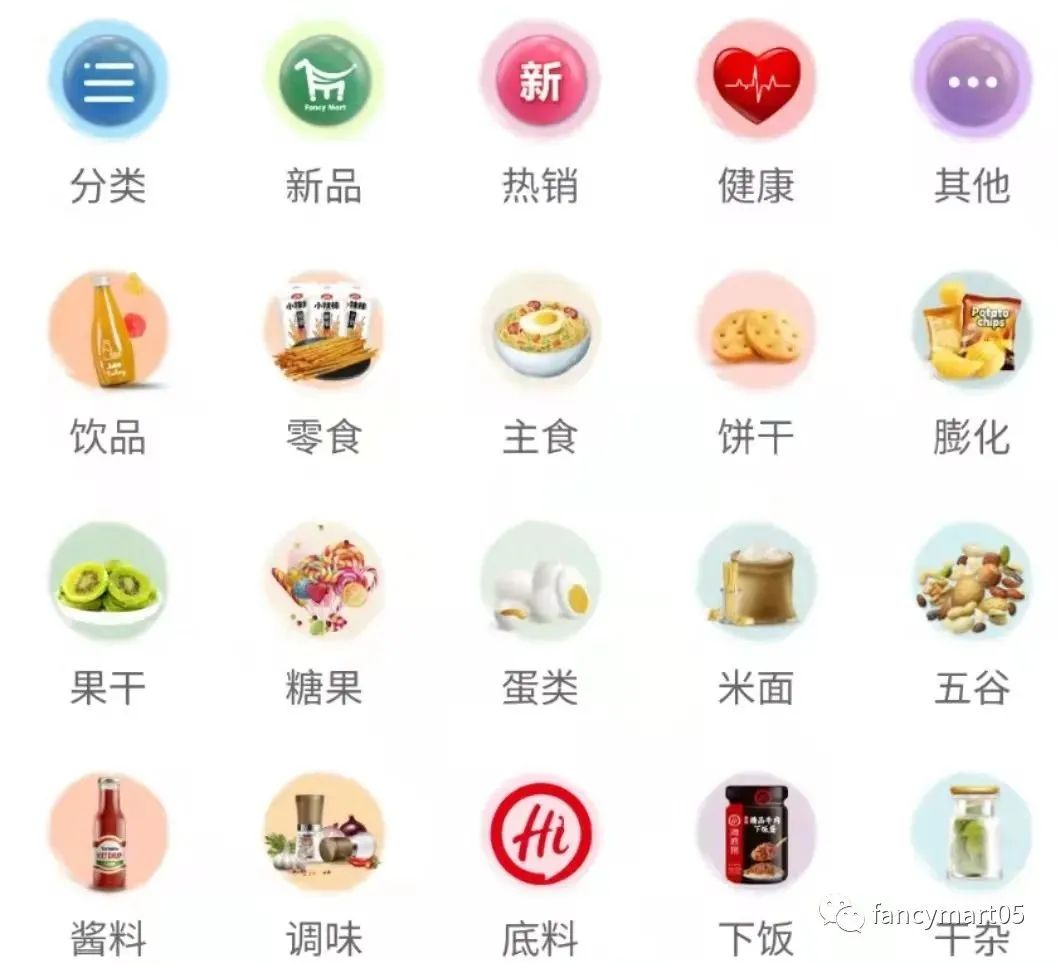
Task: Open the 调味 seasonings category
Action: [324, 834]
